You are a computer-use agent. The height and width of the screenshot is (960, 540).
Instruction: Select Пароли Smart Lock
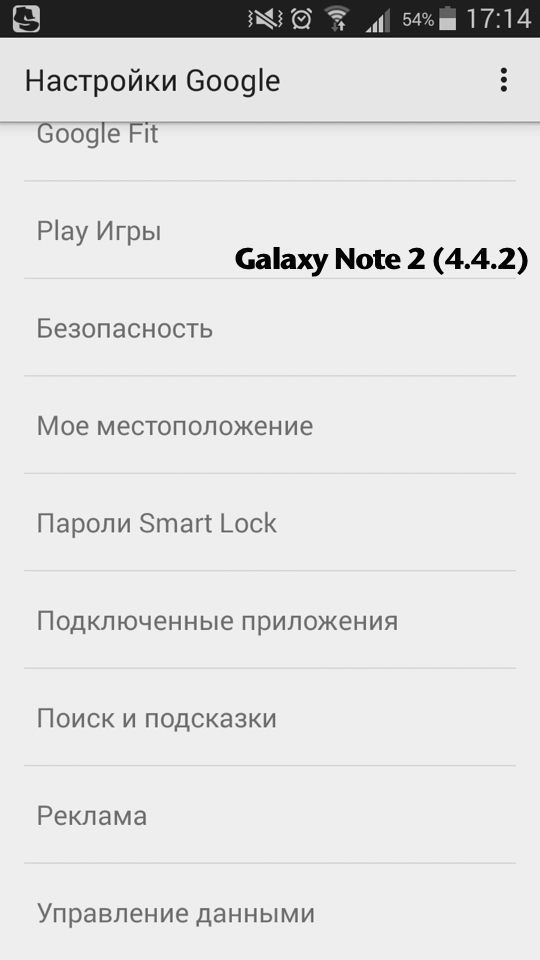270,522
